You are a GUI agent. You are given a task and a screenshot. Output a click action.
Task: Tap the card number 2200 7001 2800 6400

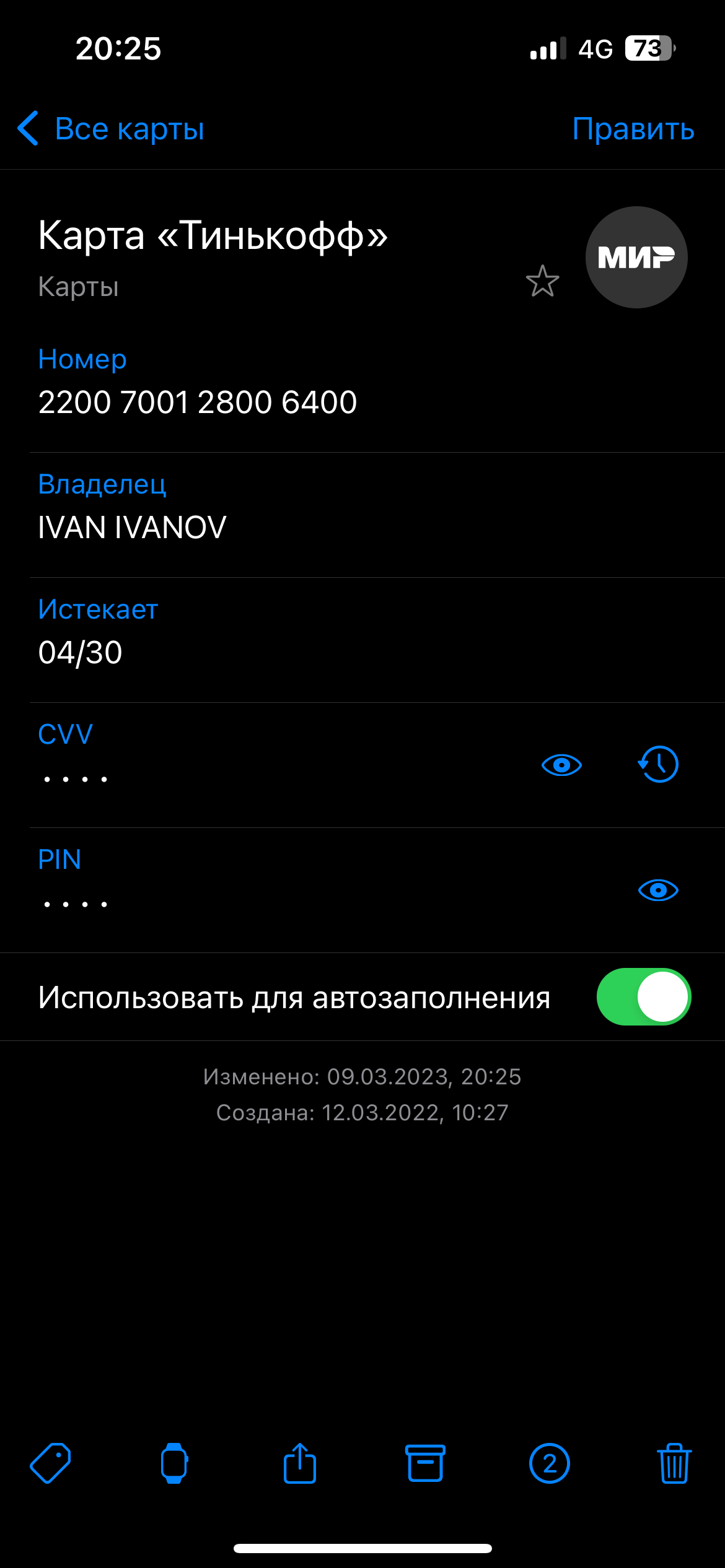pos(198,403)
